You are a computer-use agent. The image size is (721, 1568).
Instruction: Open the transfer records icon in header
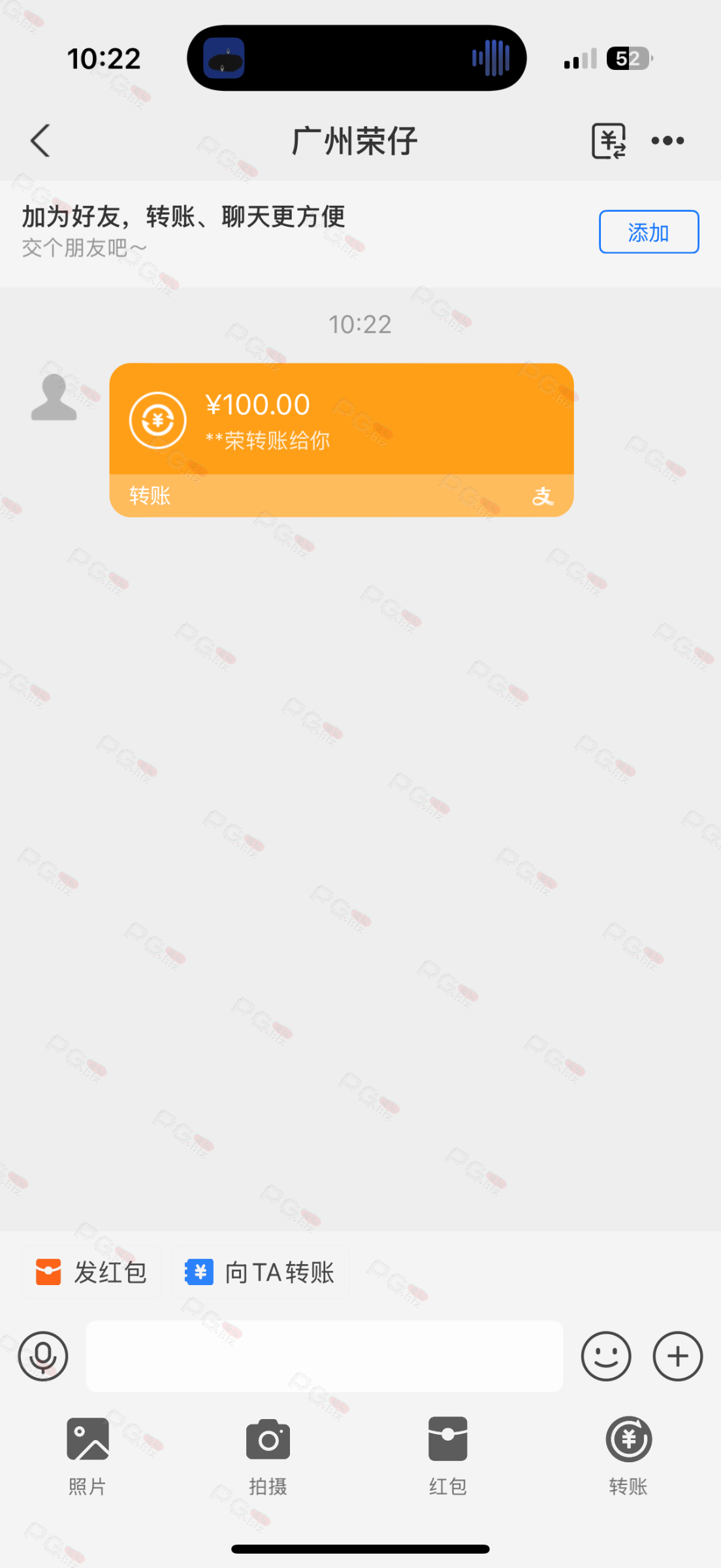[x=609, y=140]
